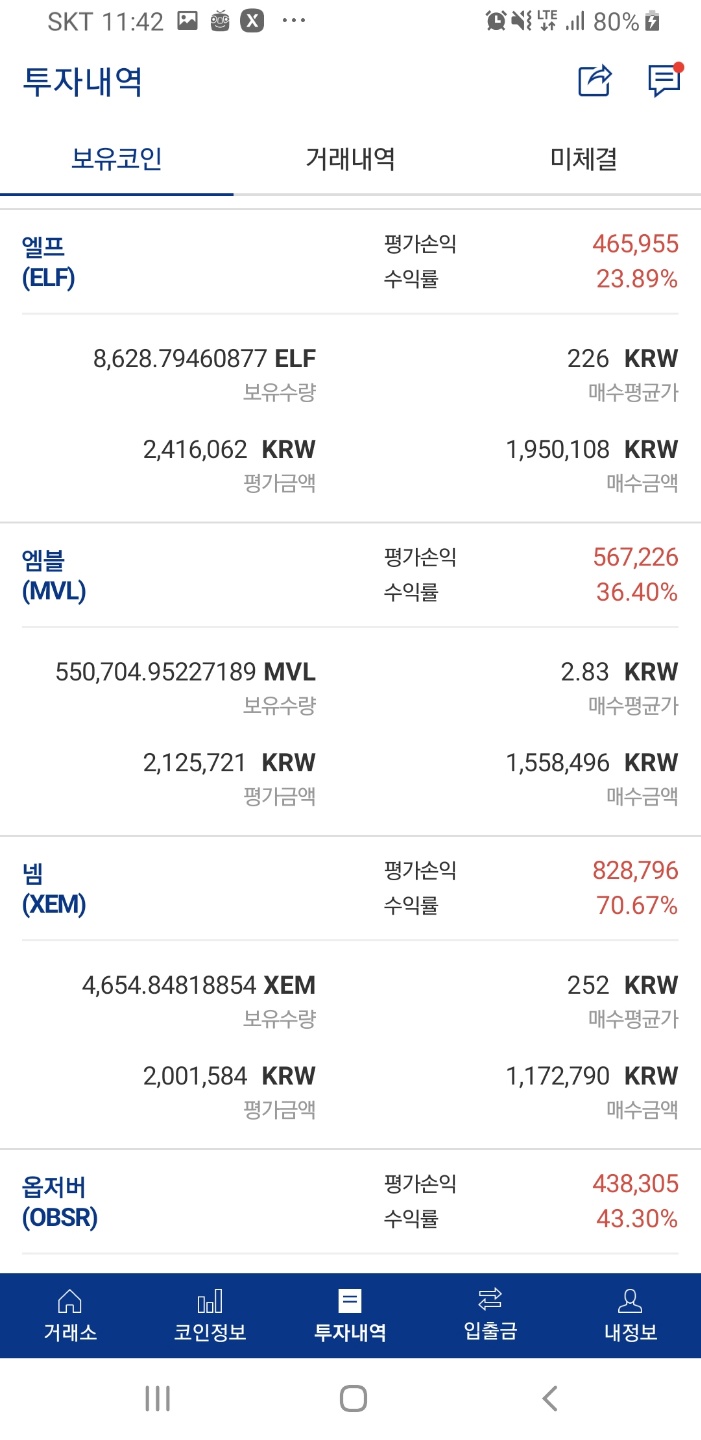Share the investment history
The image size is (701, 1440).
pyautogui.click(x=594, y=81)
